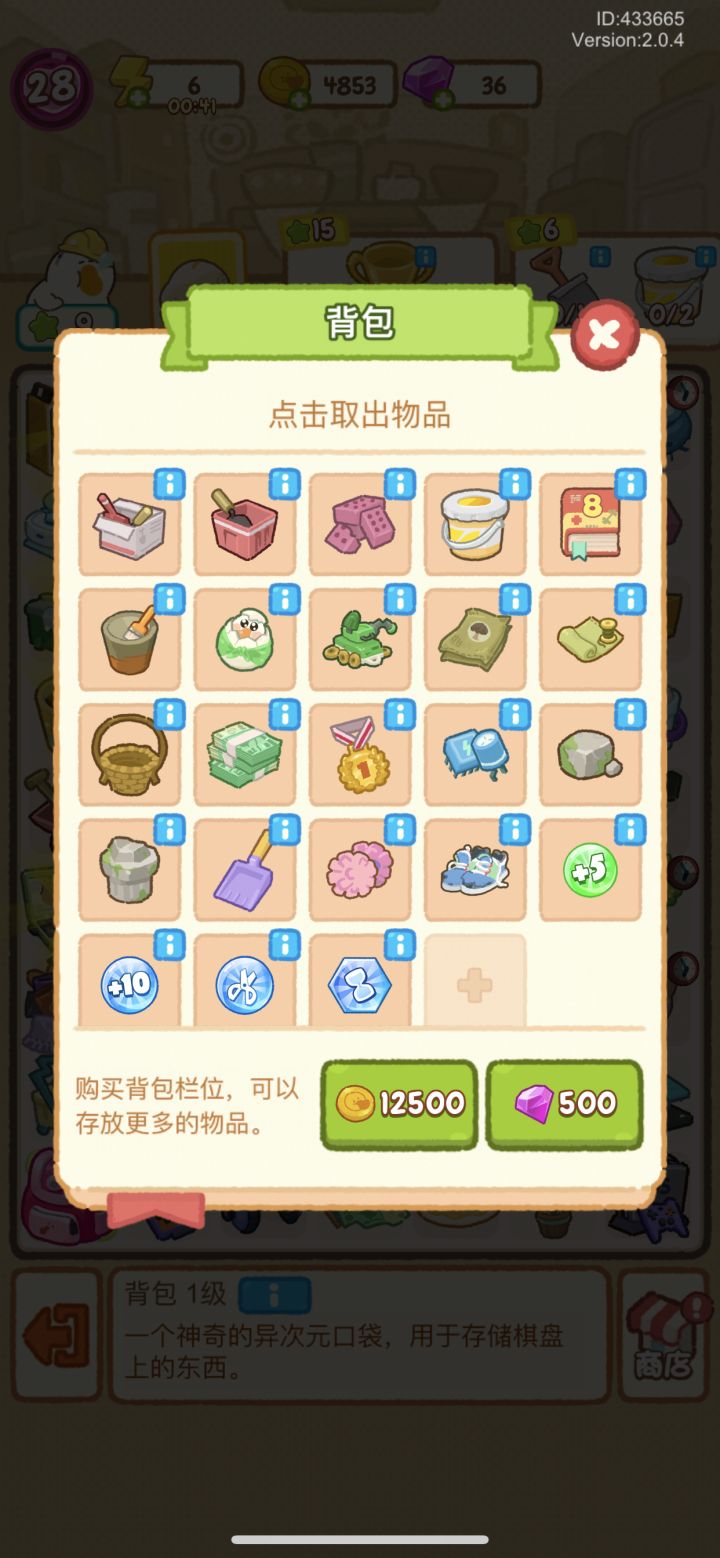This screenshot has width=720, height=1558.
Task: Tap the scissors token item
Action: pyautogui.click(x=245, y=983)
